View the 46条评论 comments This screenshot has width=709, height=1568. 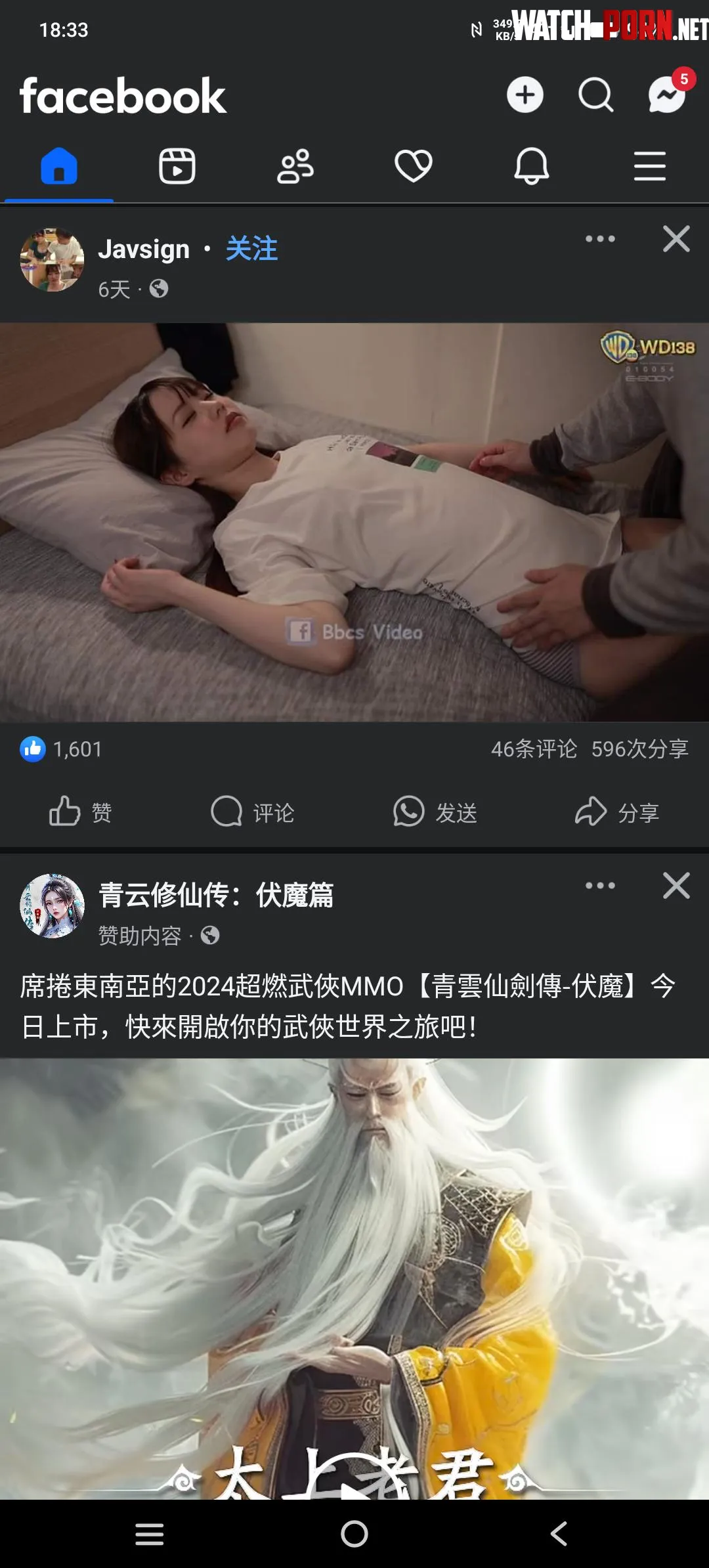point(534,749)
